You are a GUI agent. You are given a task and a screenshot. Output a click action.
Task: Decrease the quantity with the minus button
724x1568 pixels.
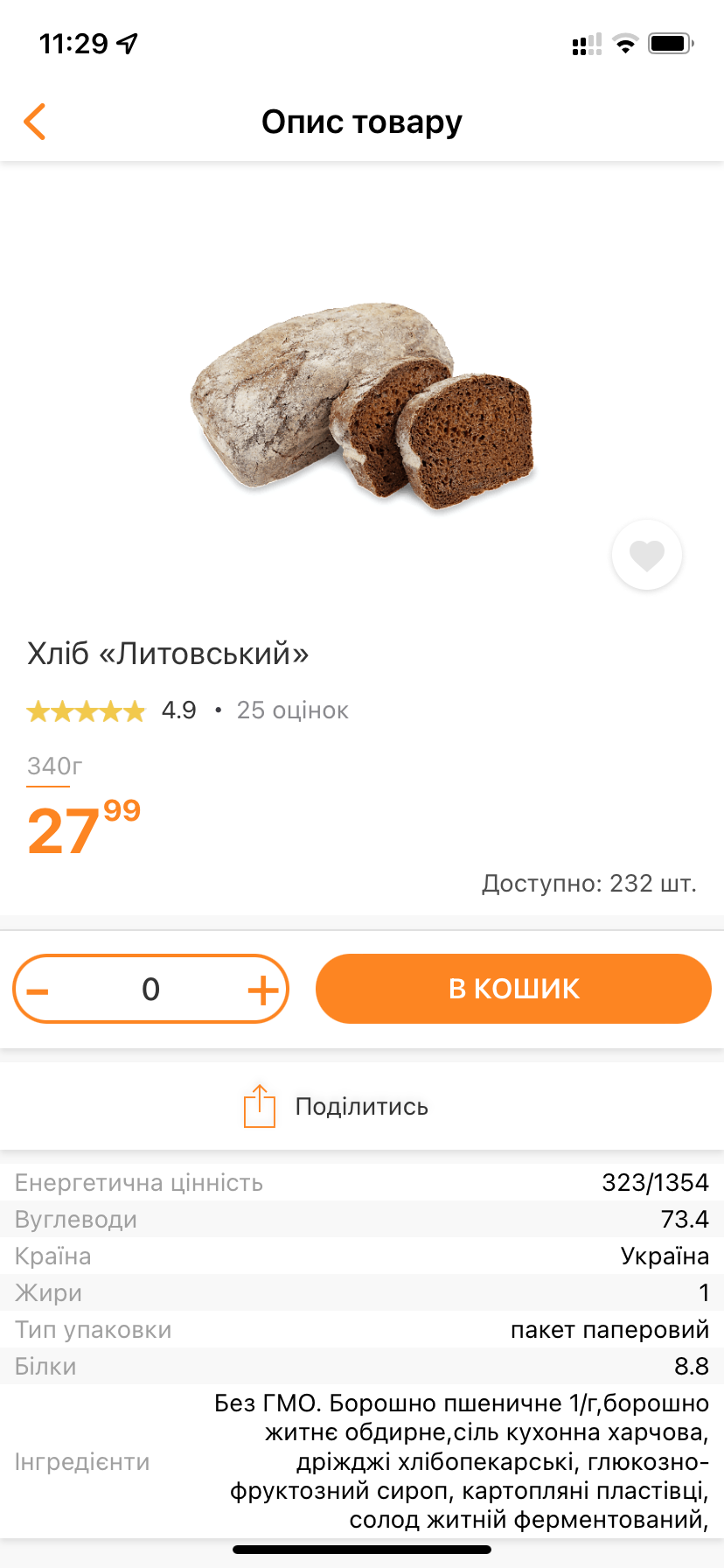tap(38, 990)
